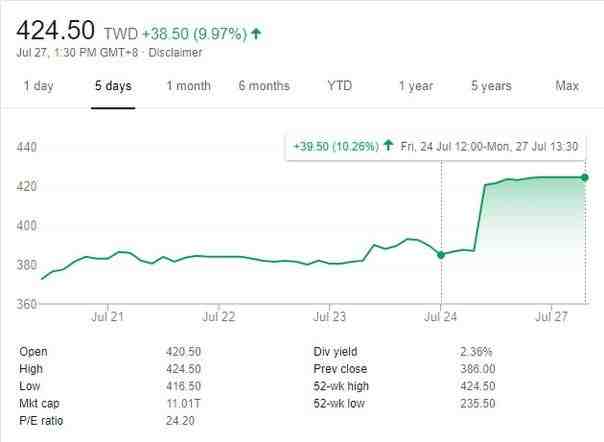Switch to the 6 months view
The image size is (604, 442).
click(264, 86)
